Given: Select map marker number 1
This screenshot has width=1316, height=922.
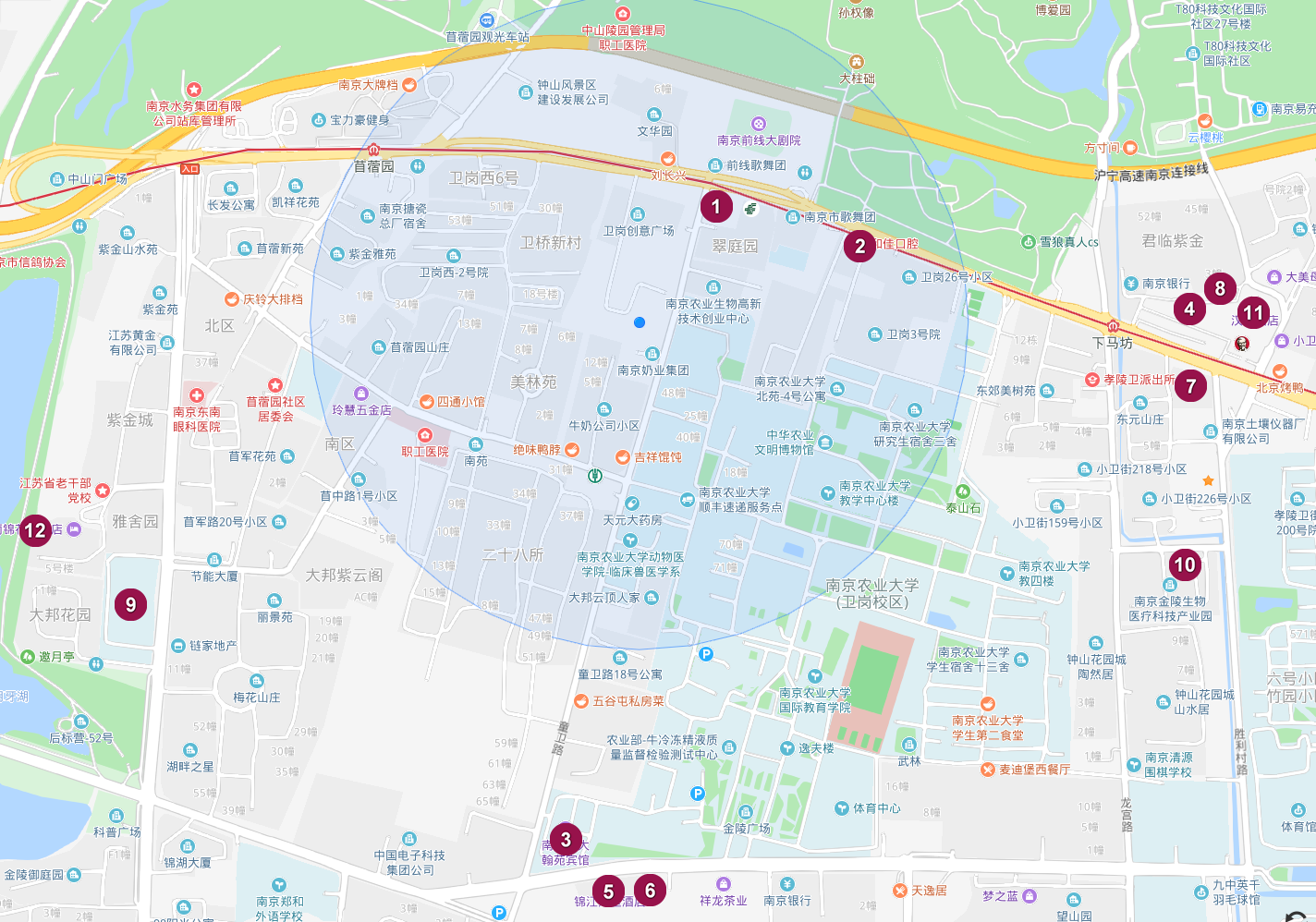Looking at the screenshot, I should tap(715, 206).
